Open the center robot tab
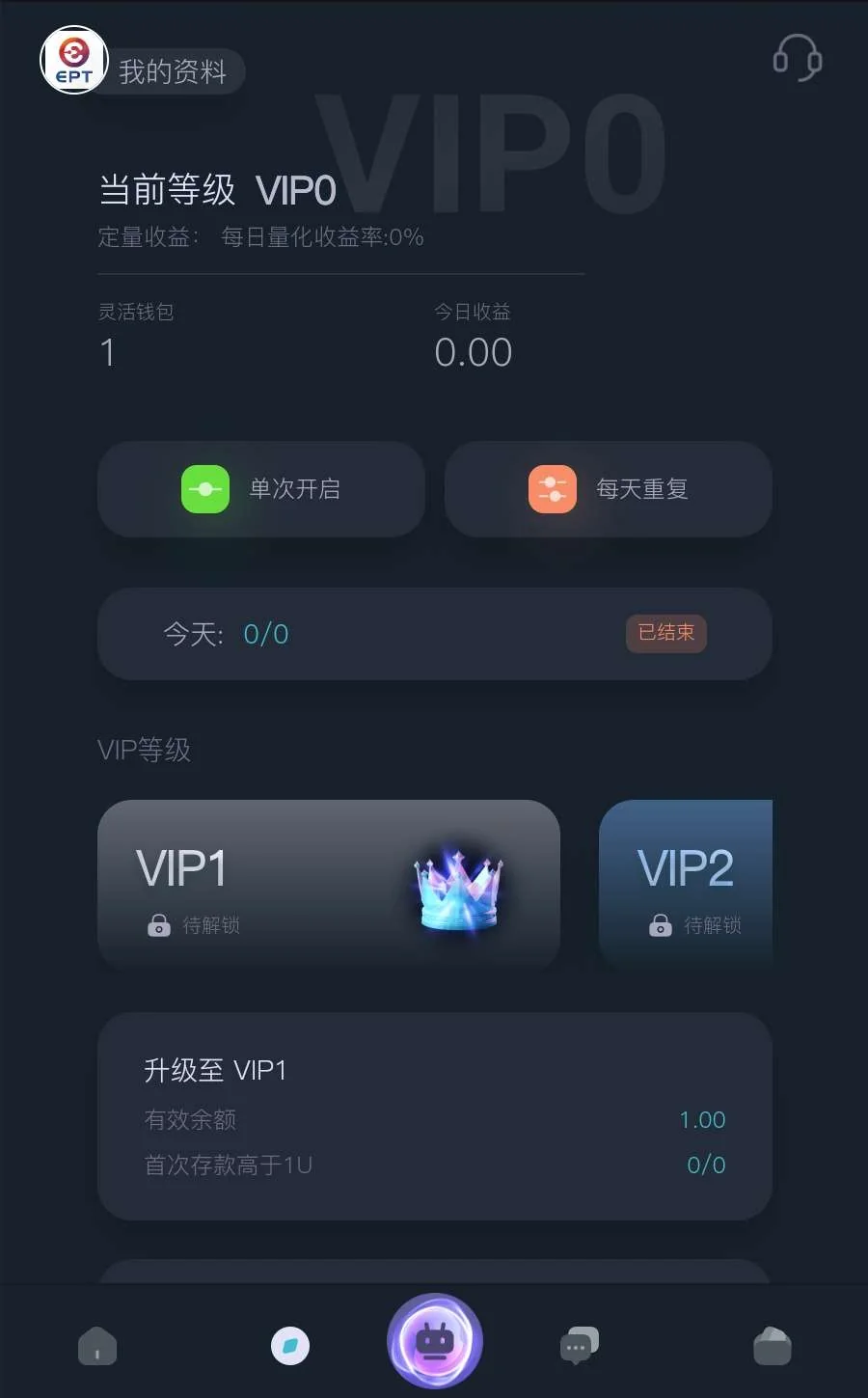 click(x=435, y=1341)
